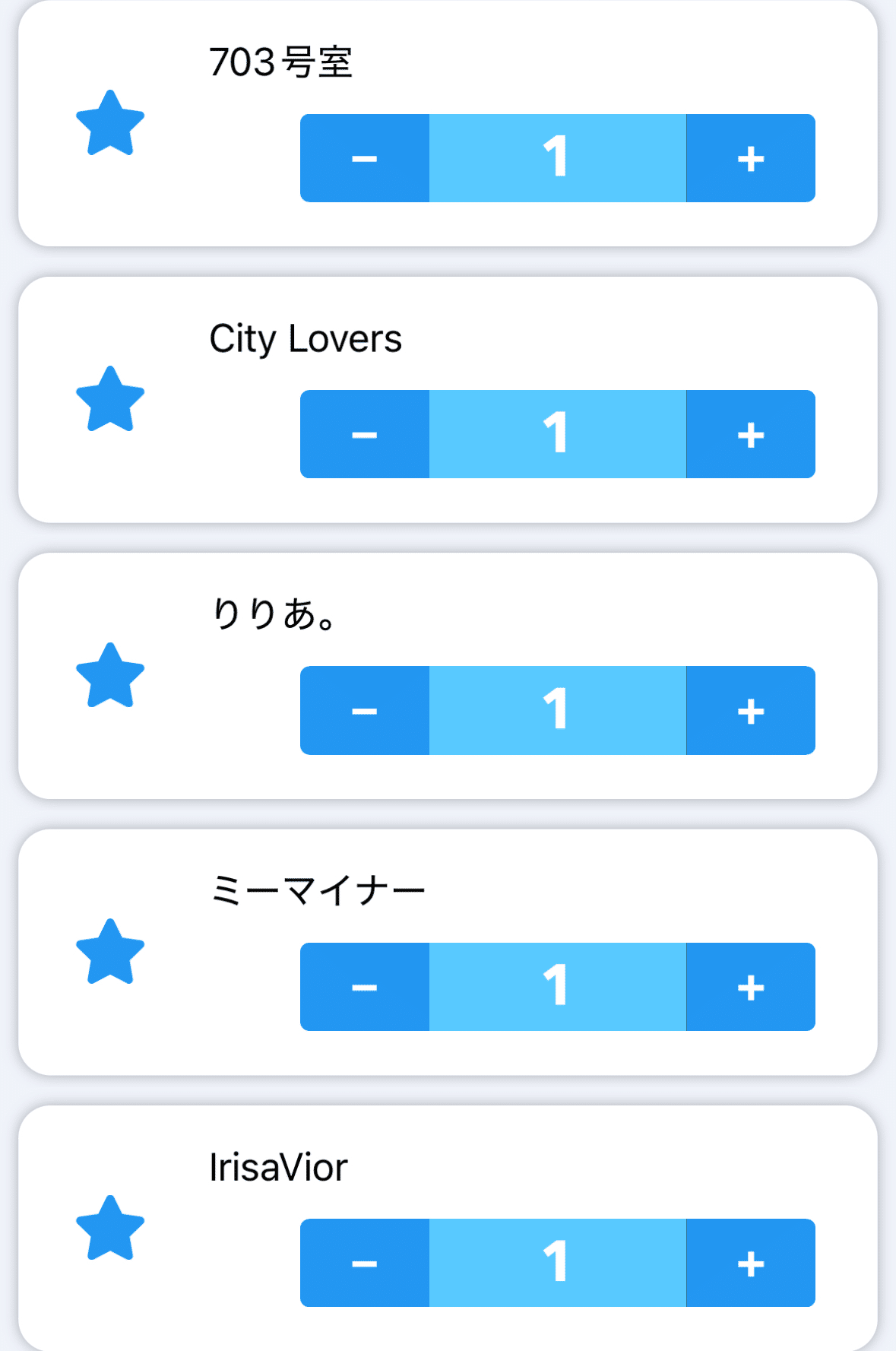
Task: Toggle the star for City Lovers
Action: click(x=110, y=400)
